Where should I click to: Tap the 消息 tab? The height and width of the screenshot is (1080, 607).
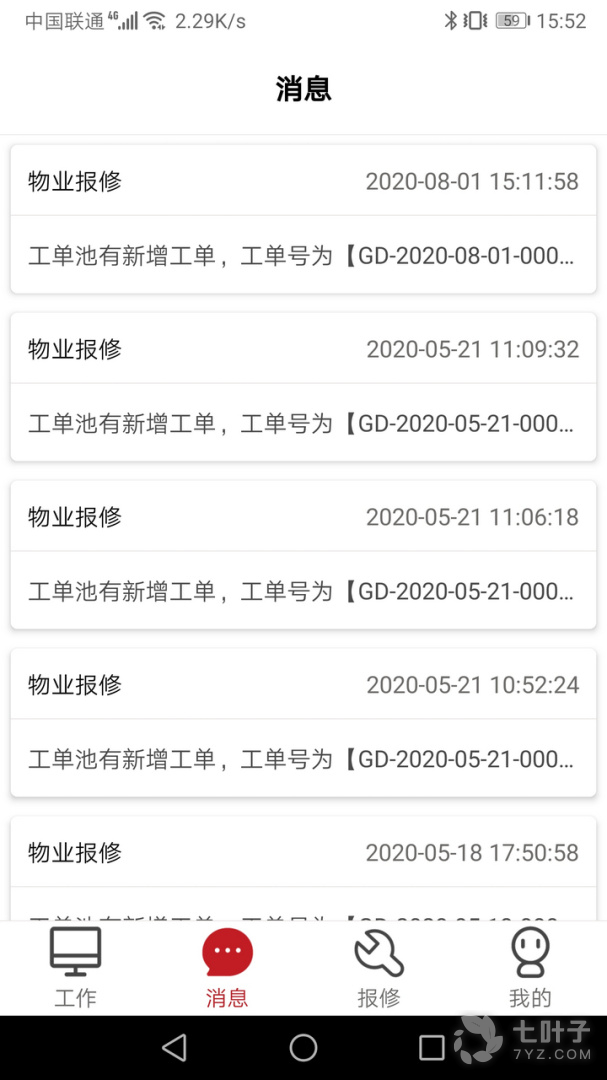[227, 967]
